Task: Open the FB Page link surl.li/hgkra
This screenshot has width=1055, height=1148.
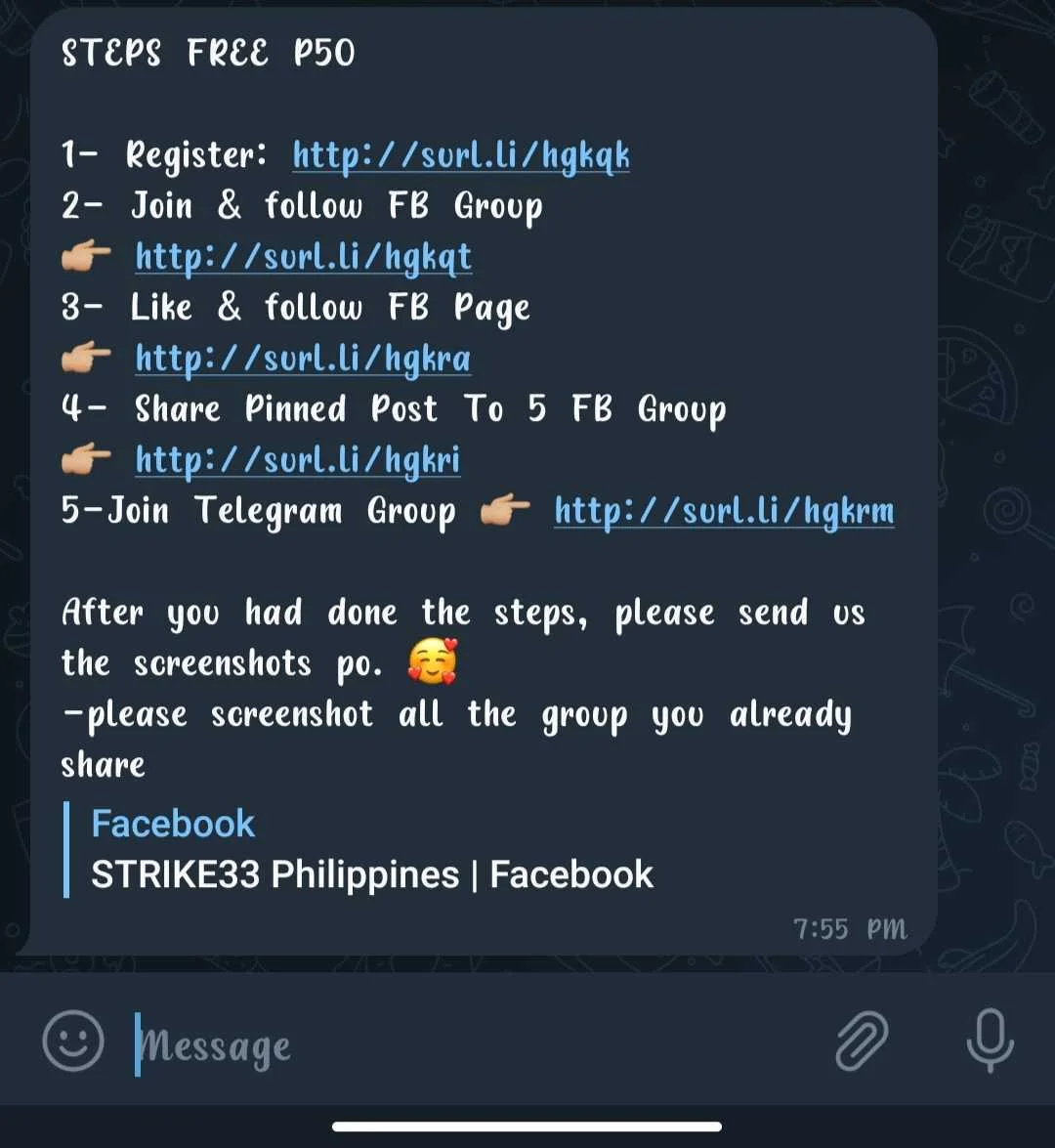Action: pos(303,359)
